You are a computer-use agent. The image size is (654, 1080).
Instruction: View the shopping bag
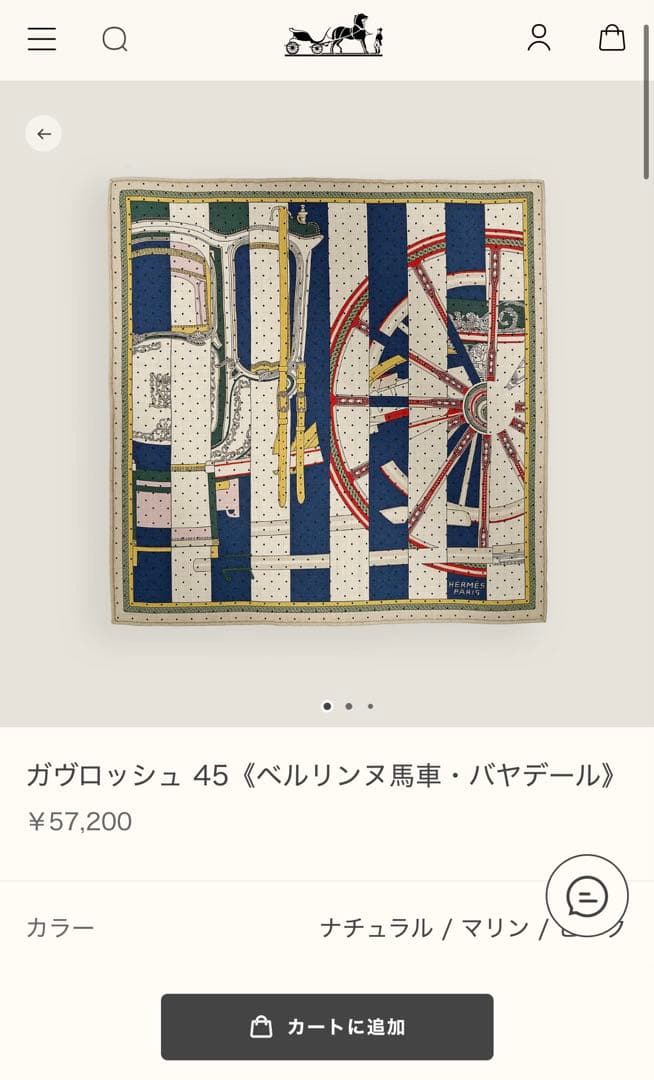[x=612, y=38]
